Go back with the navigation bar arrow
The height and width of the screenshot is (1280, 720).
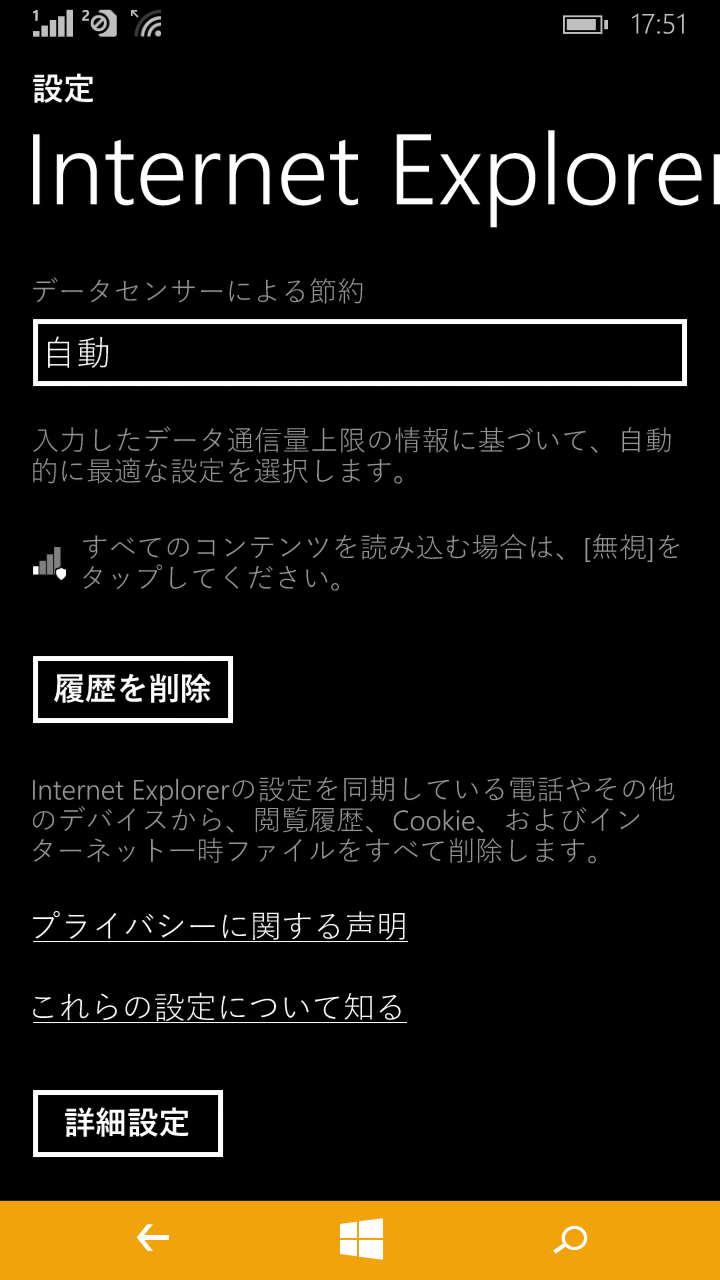tap(152, 1239)
